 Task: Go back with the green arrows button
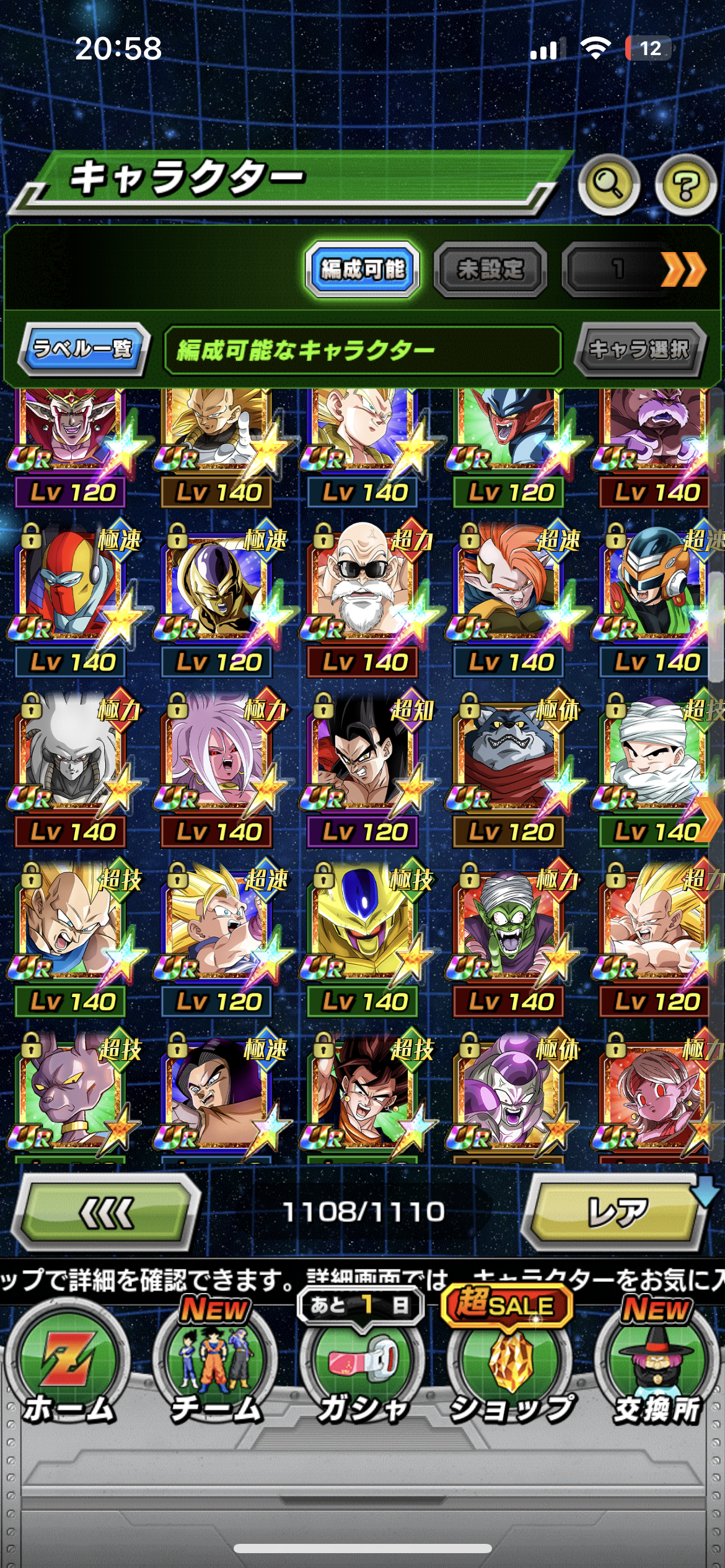point(107,1212)
